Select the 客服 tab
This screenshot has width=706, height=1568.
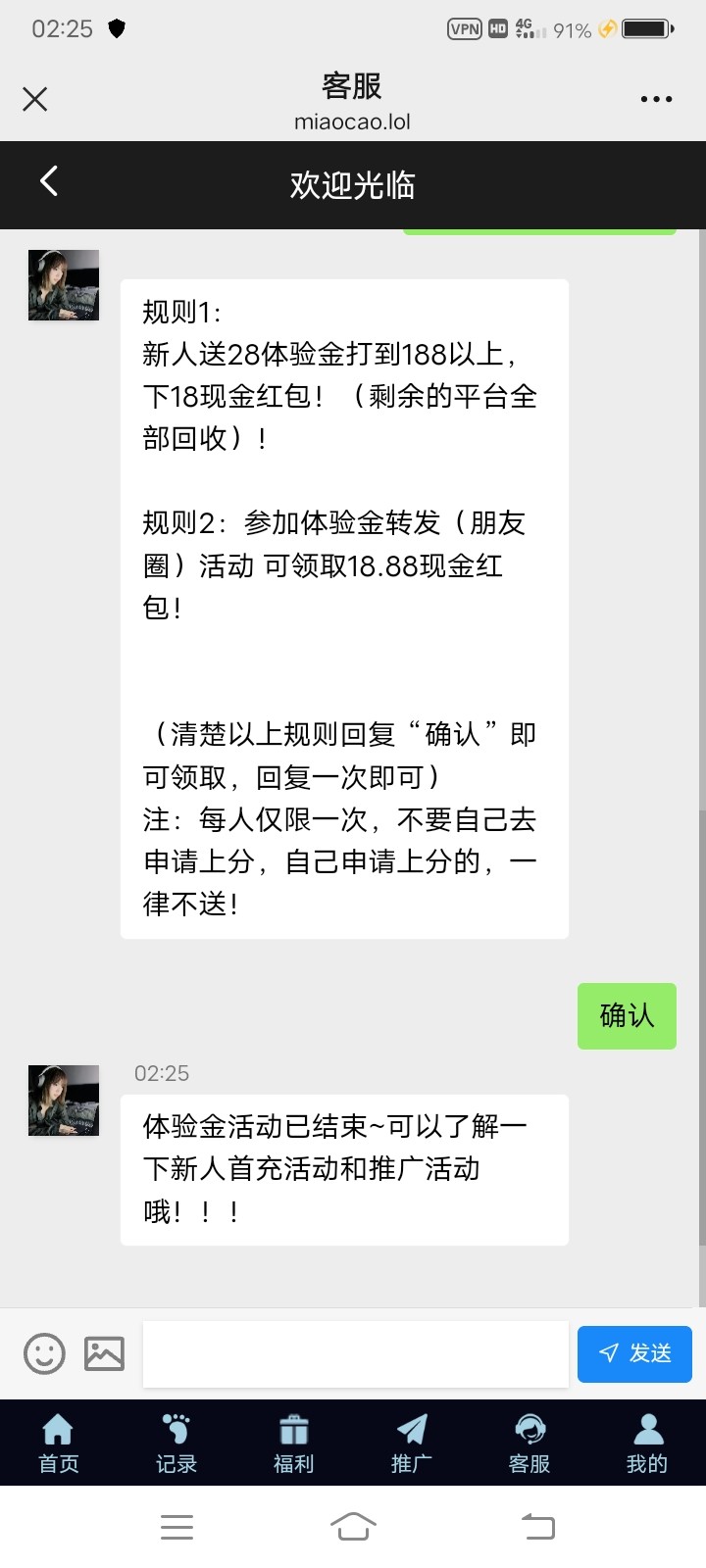pyautogui.click(x=529, y=1443)
